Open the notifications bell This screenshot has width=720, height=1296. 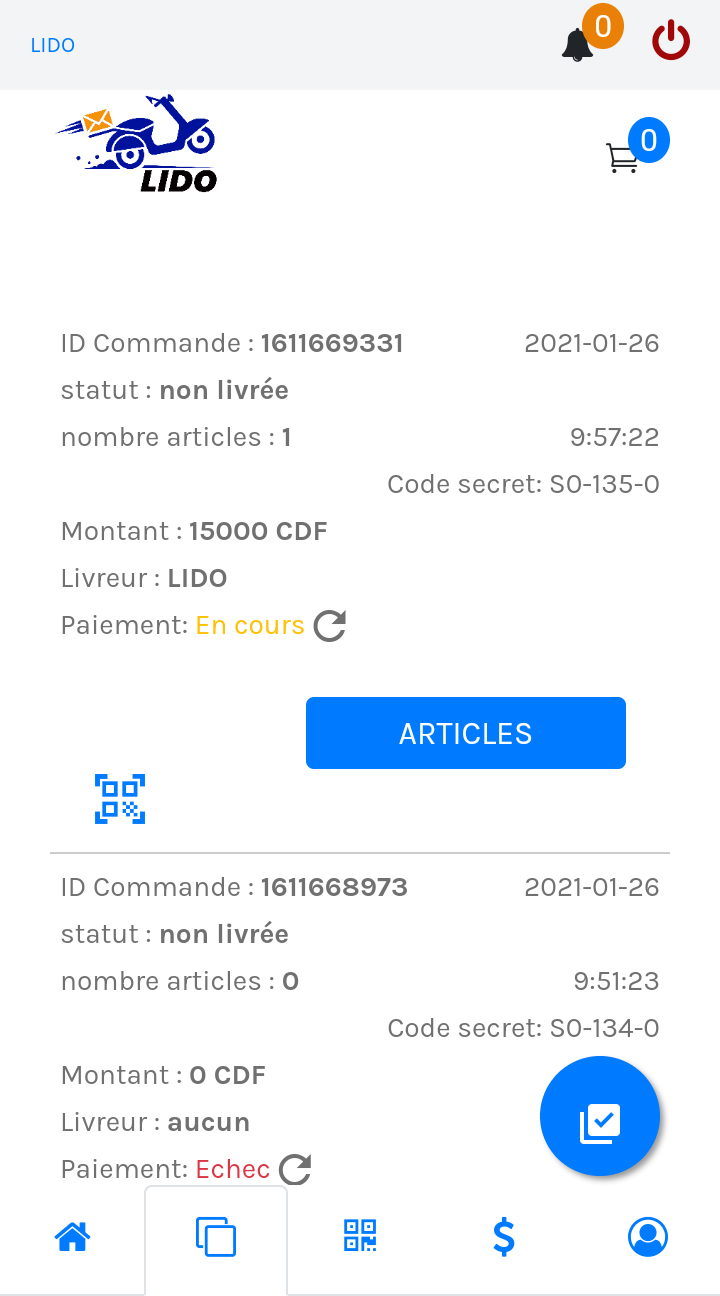[577, 45]
